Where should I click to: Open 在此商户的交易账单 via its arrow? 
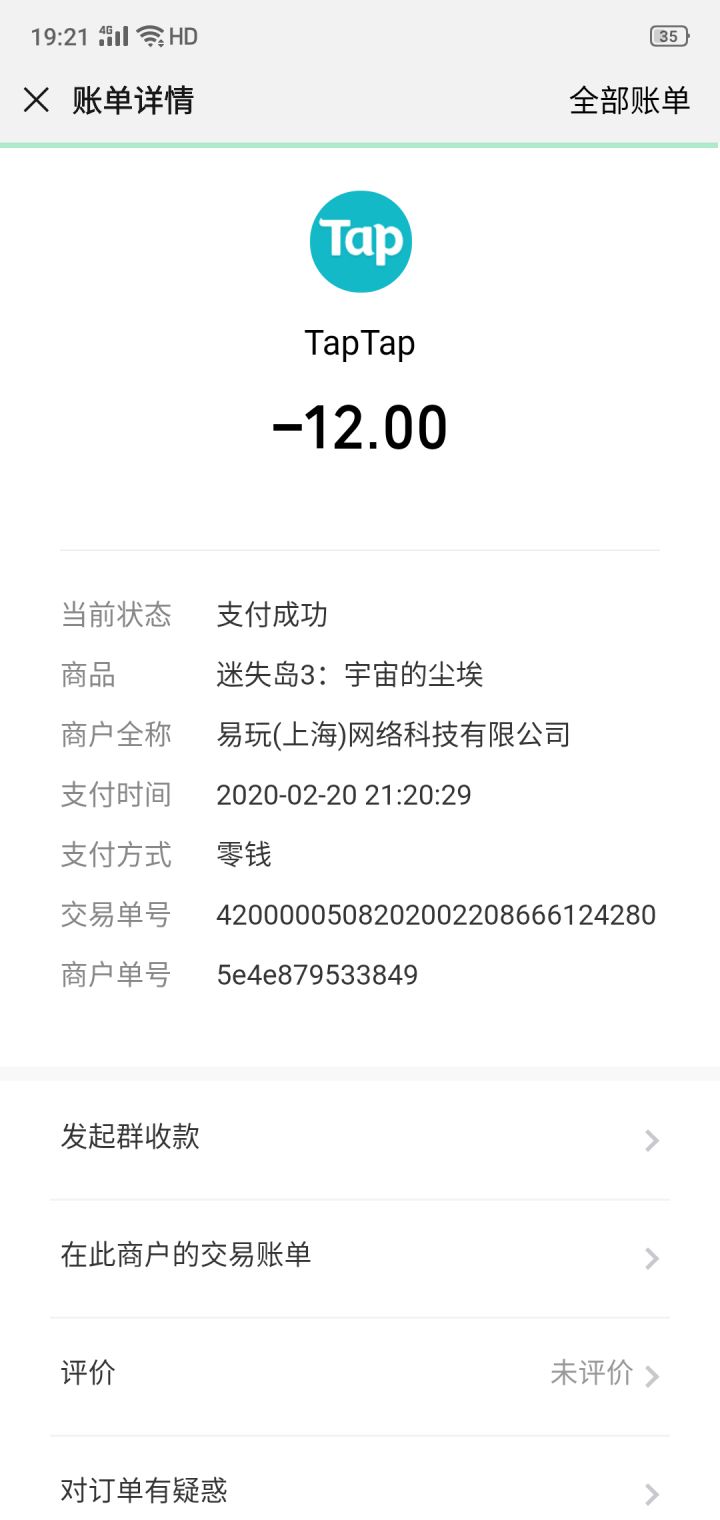coord(651,1258)
